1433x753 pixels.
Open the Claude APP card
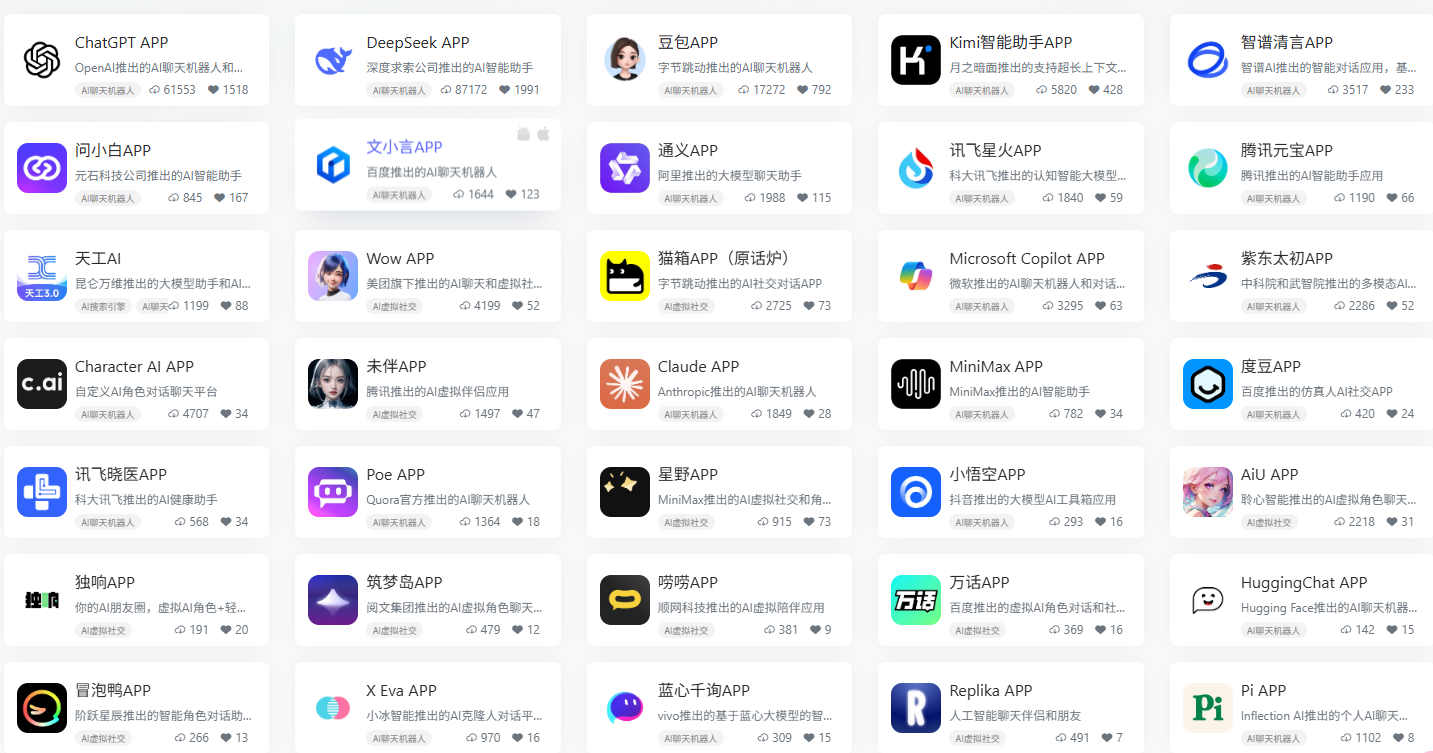[x=698, y=367]
